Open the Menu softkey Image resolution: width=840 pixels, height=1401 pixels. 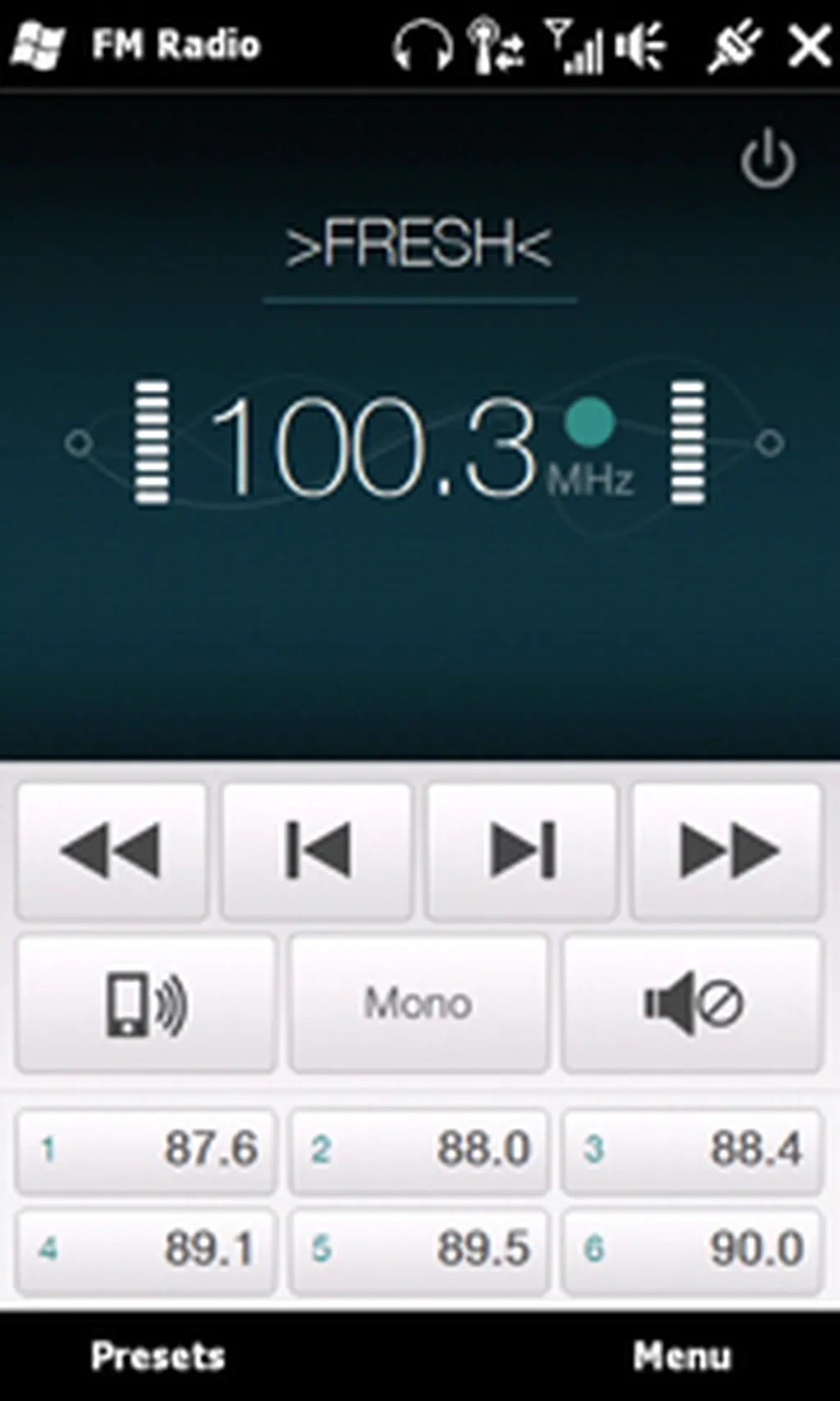point(681,1356)
